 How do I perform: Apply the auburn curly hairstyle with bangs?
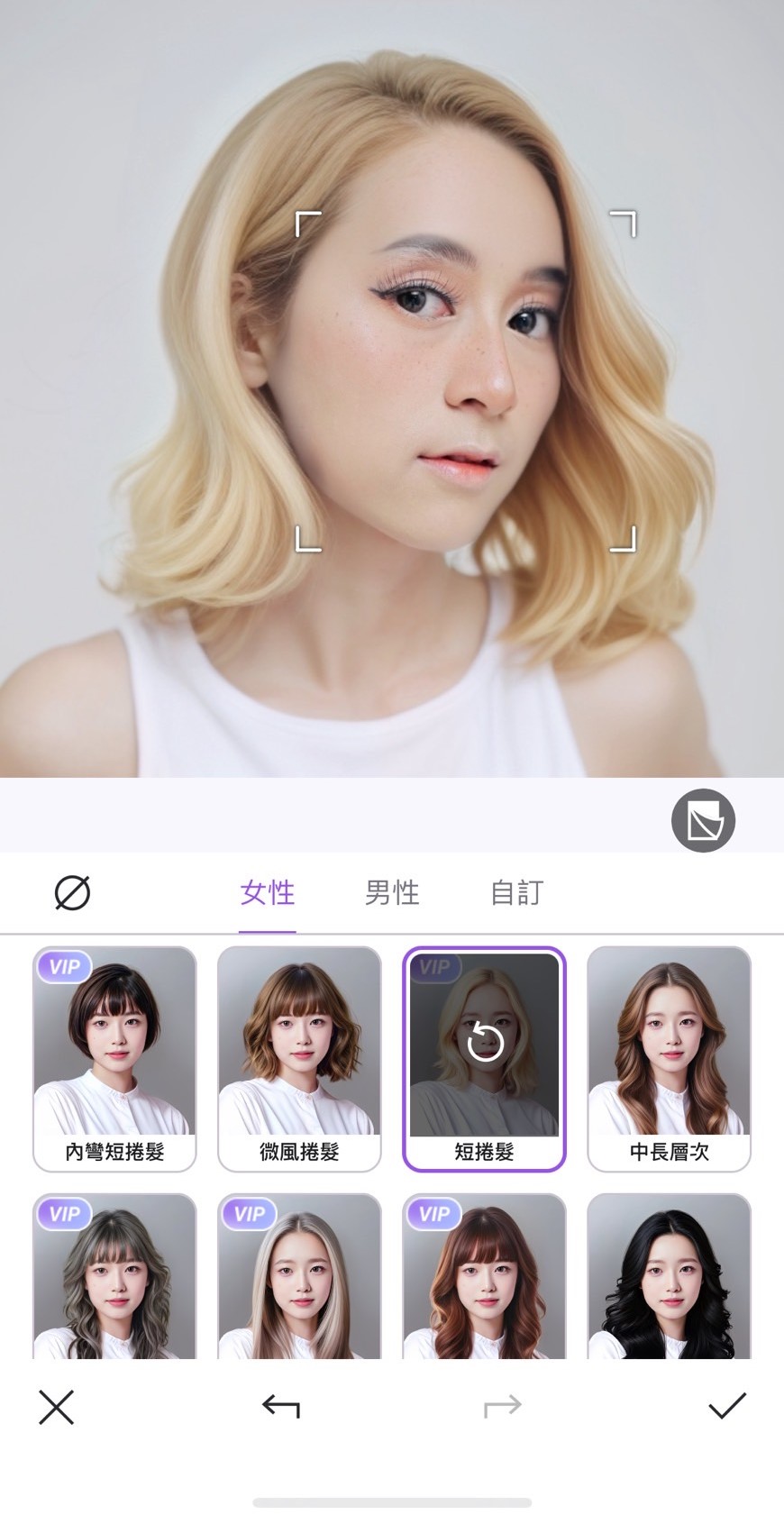[x=484, y=1280]
